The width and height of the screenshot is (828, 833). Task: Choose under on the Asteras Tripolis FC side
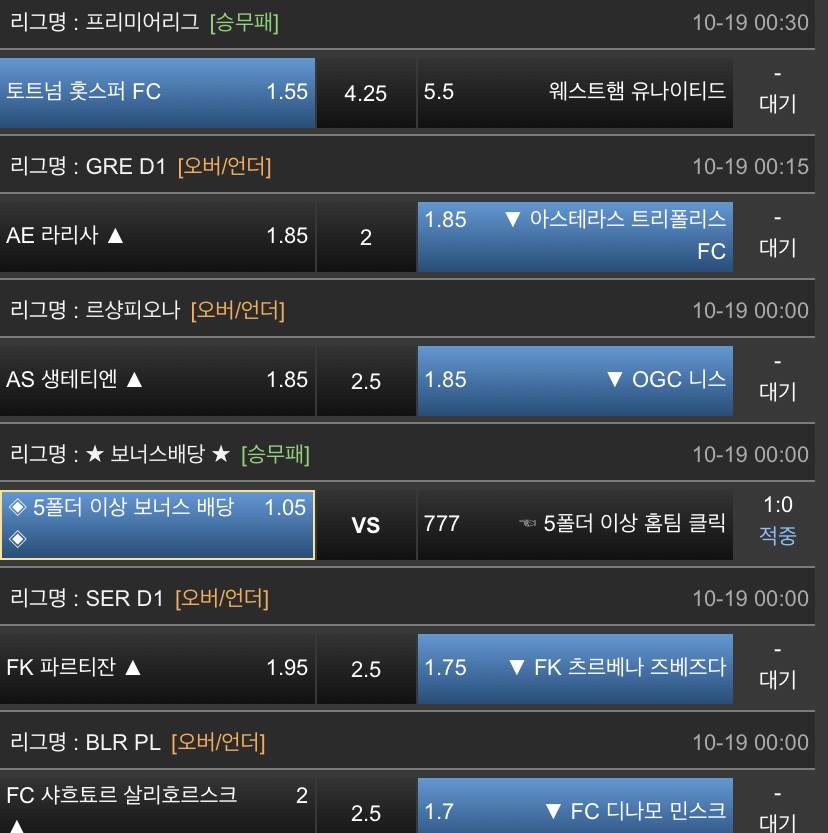click(x=575, y=236)
